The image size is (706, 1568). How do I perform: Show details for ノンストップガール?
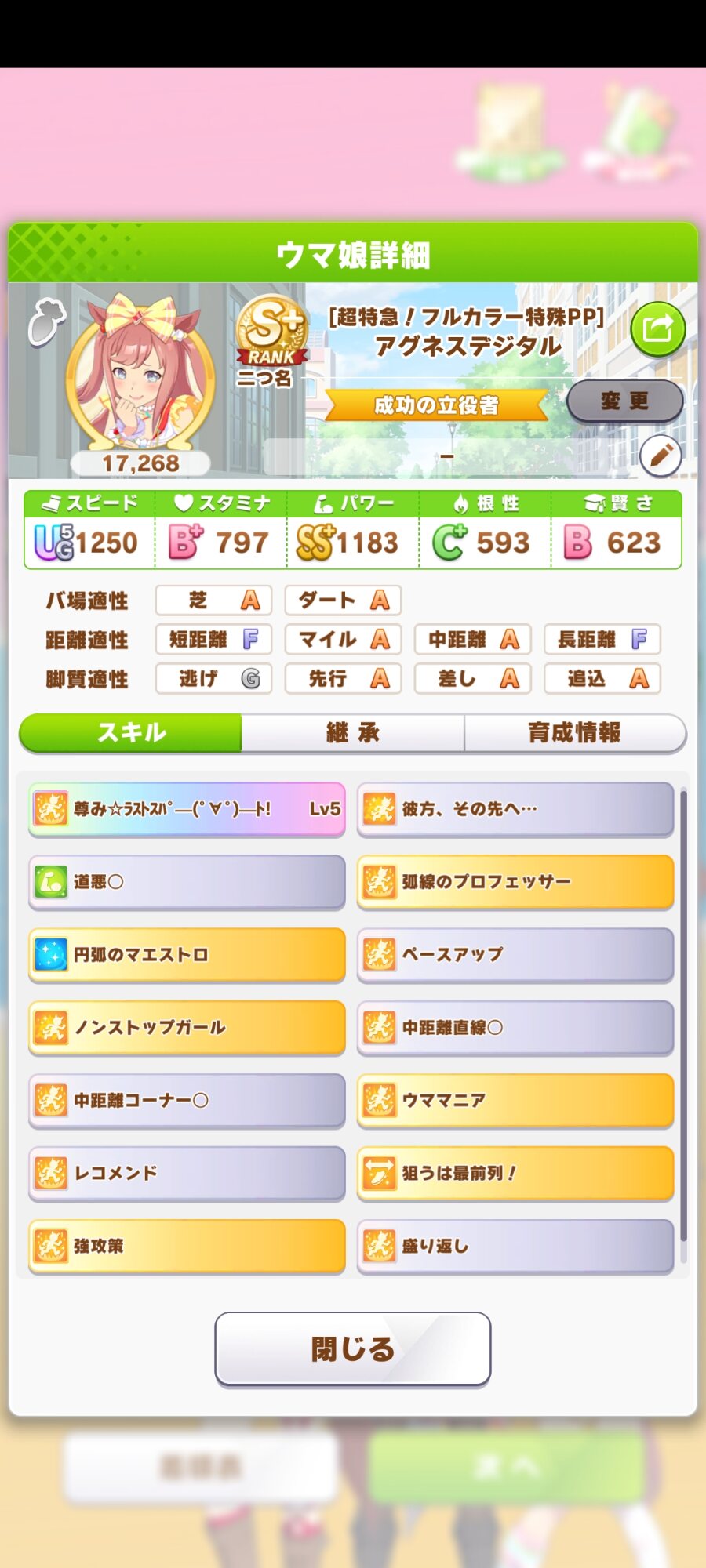187,1028
